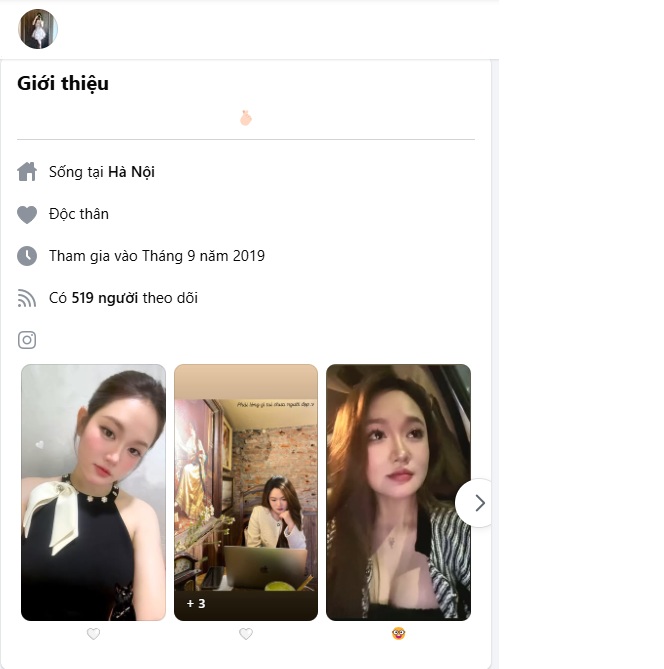Open the profile picture at the top
This screenshot has height=669, width=664.
[x=38, y=29]
